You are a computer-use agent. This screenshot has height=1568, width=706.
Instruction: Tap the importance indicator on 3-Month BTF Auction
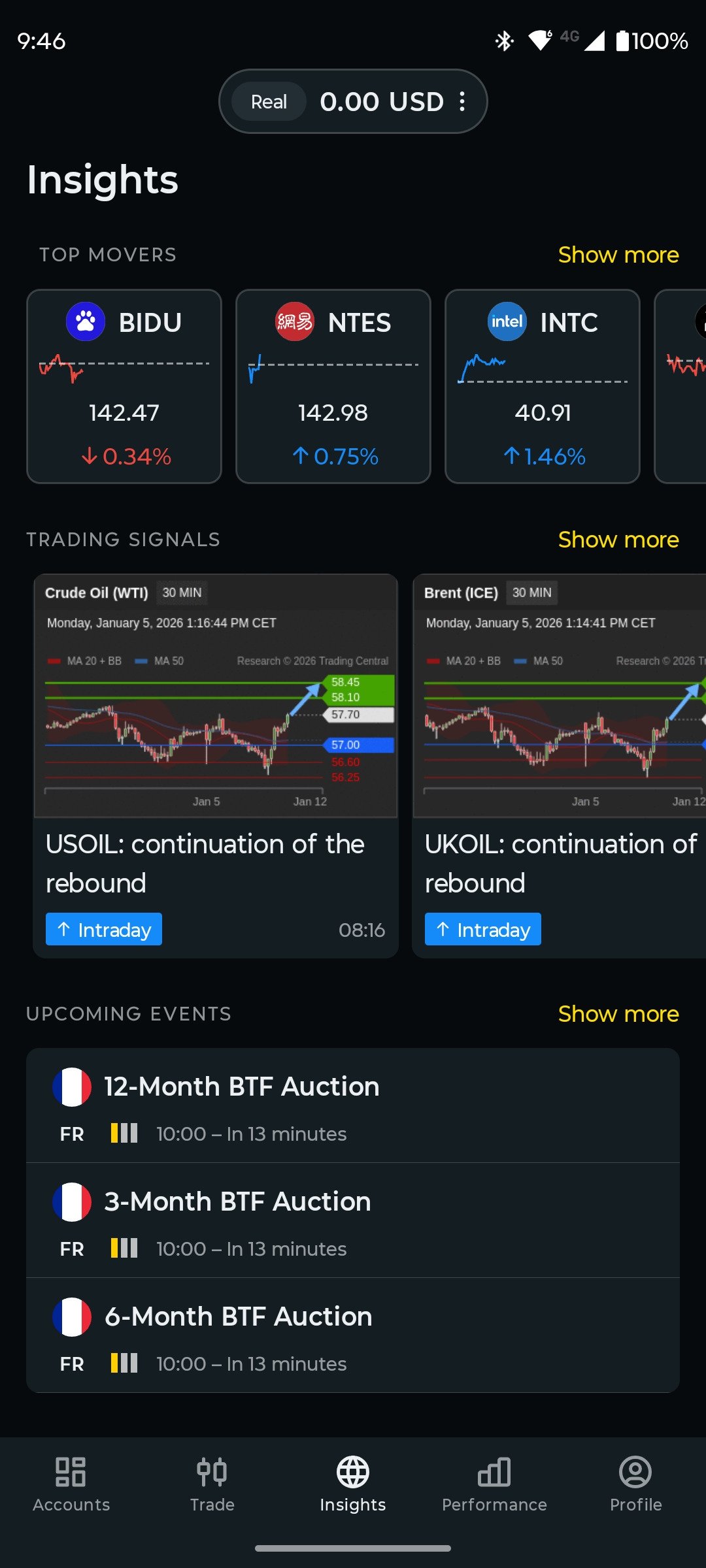click(124, 1249)
